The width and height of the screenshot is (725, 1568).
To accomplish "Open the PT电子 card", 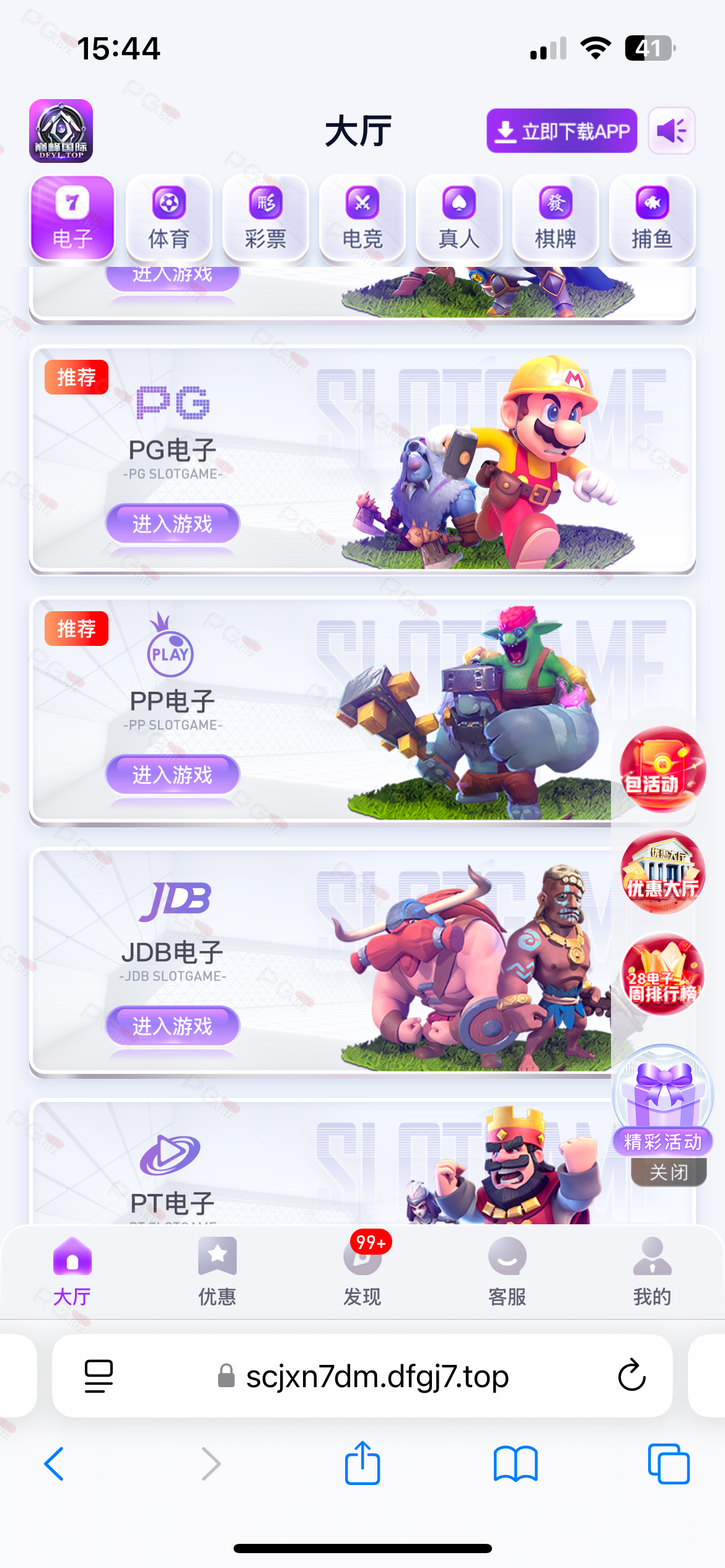I will pyautogui.click(x=172, y=1177).
